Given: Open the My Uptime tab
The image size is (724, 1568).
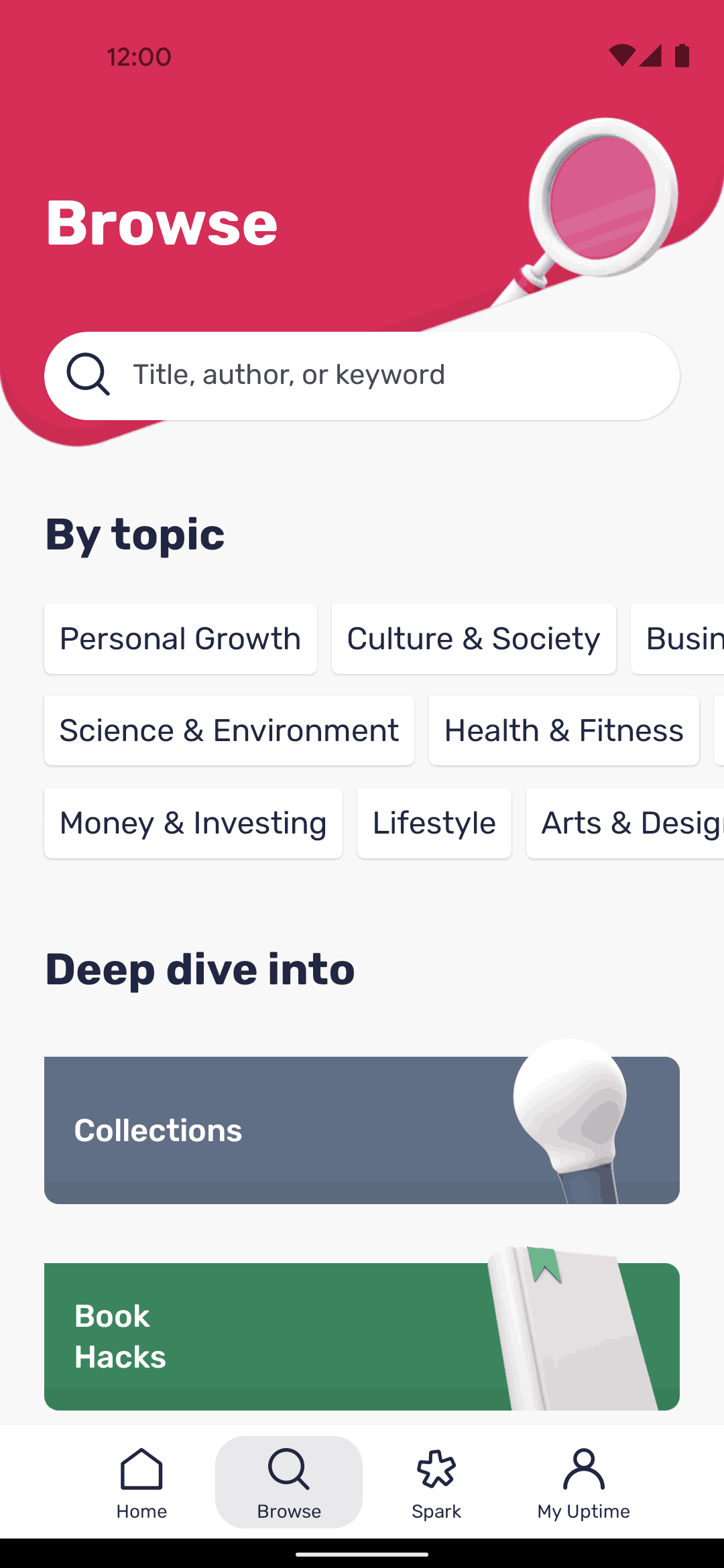Looking at the screenshot, I should 584,1482.
